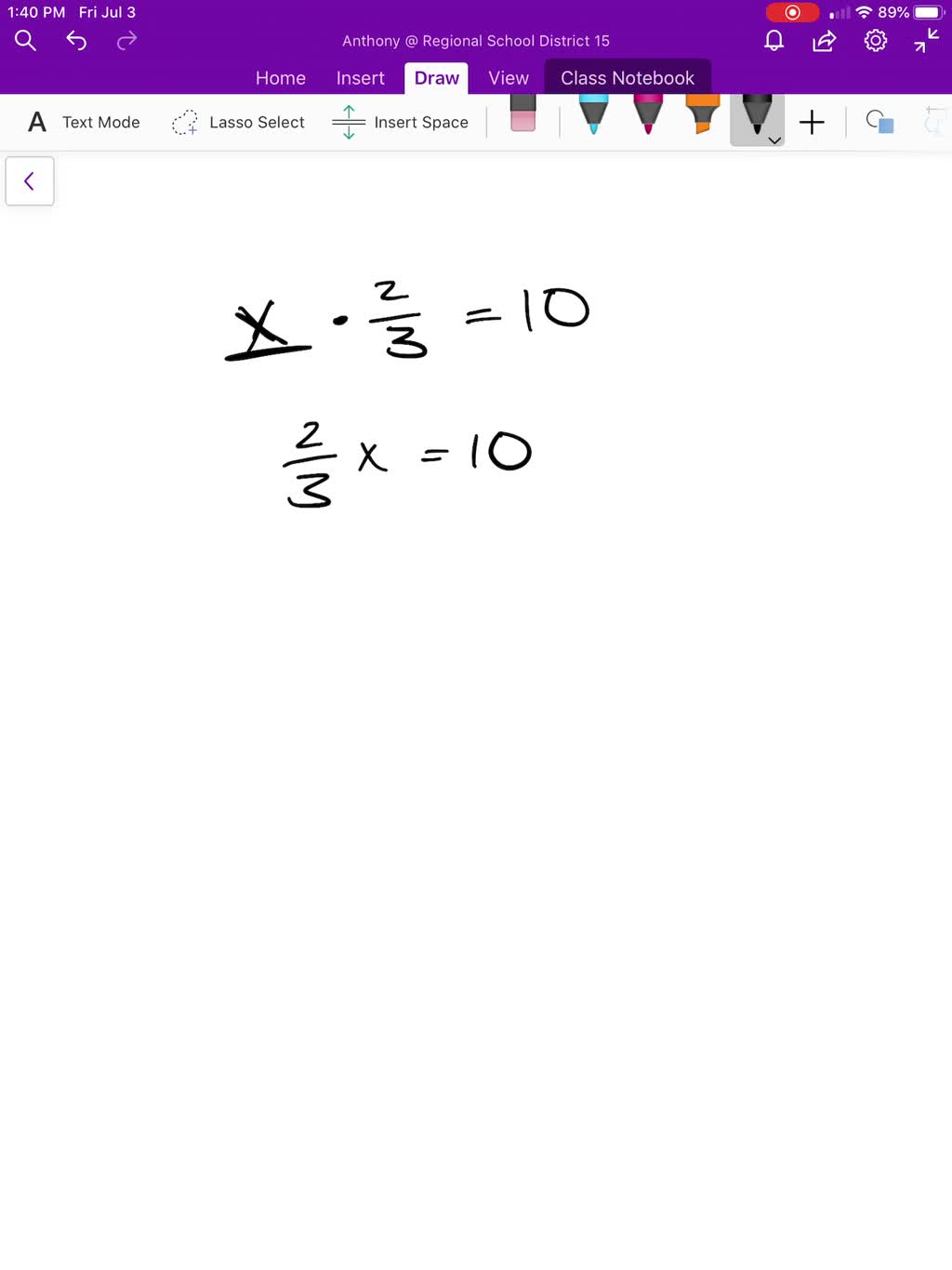
Task: Switch to the Insert tab
Action: (x=360, y=78)
